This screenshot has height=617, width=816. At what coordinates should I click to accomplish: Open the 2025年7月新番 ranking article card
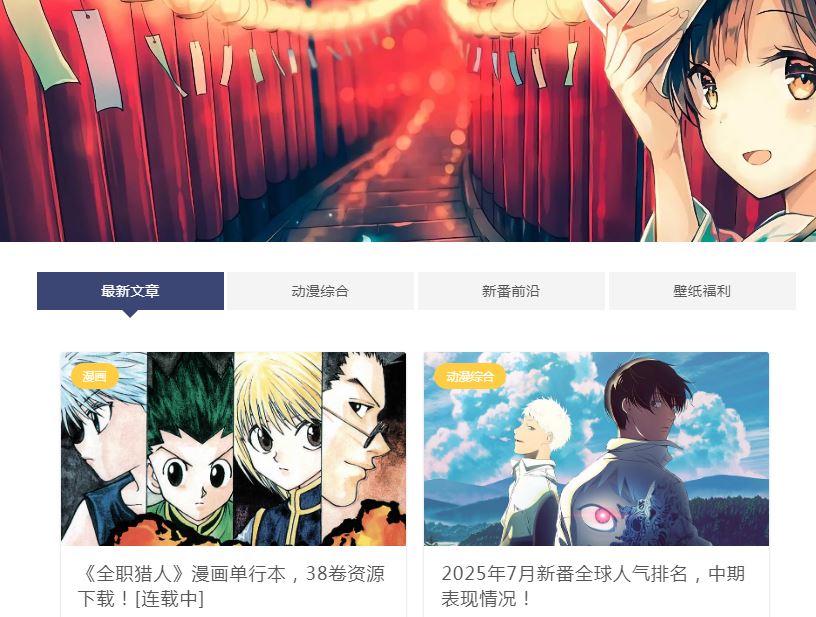596,449
